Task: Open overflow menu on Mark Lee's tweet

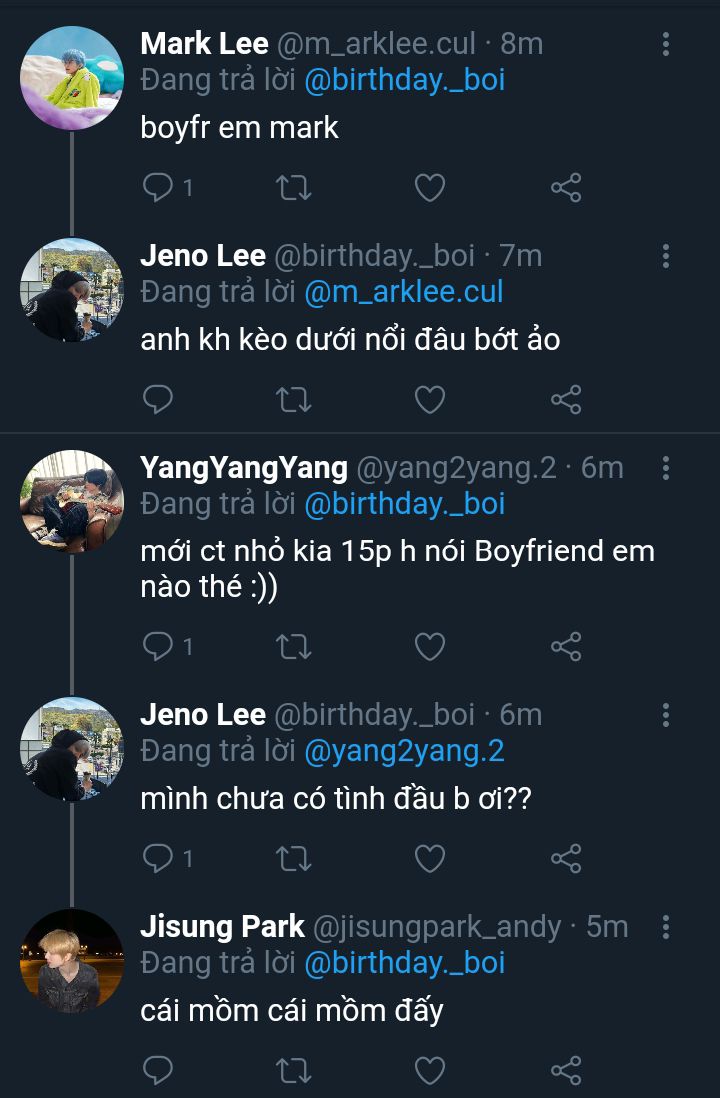Action: (x=666, y=44)
